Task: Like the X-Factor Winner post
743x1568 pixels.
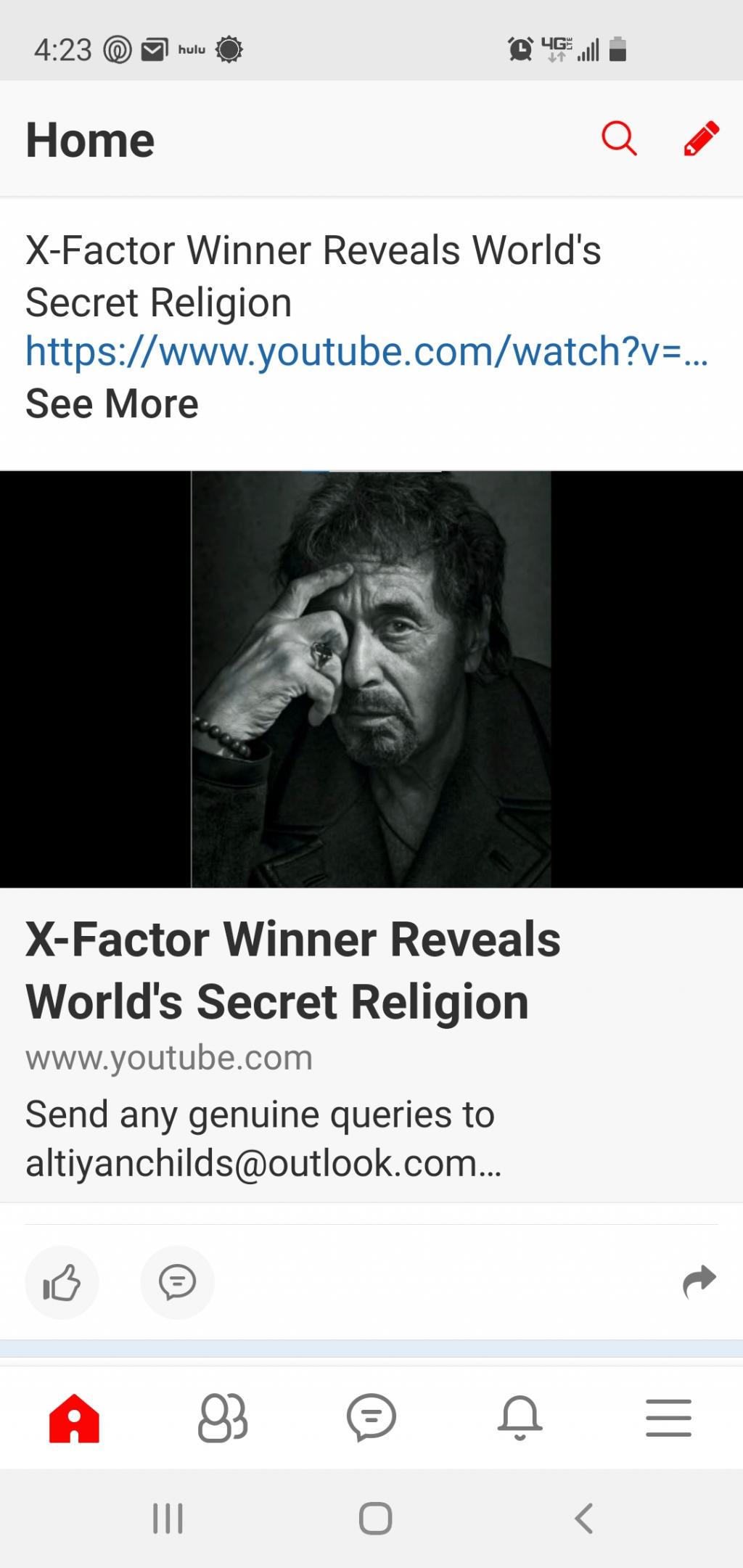Action: pyautogui.click(x=62, y=1282)
